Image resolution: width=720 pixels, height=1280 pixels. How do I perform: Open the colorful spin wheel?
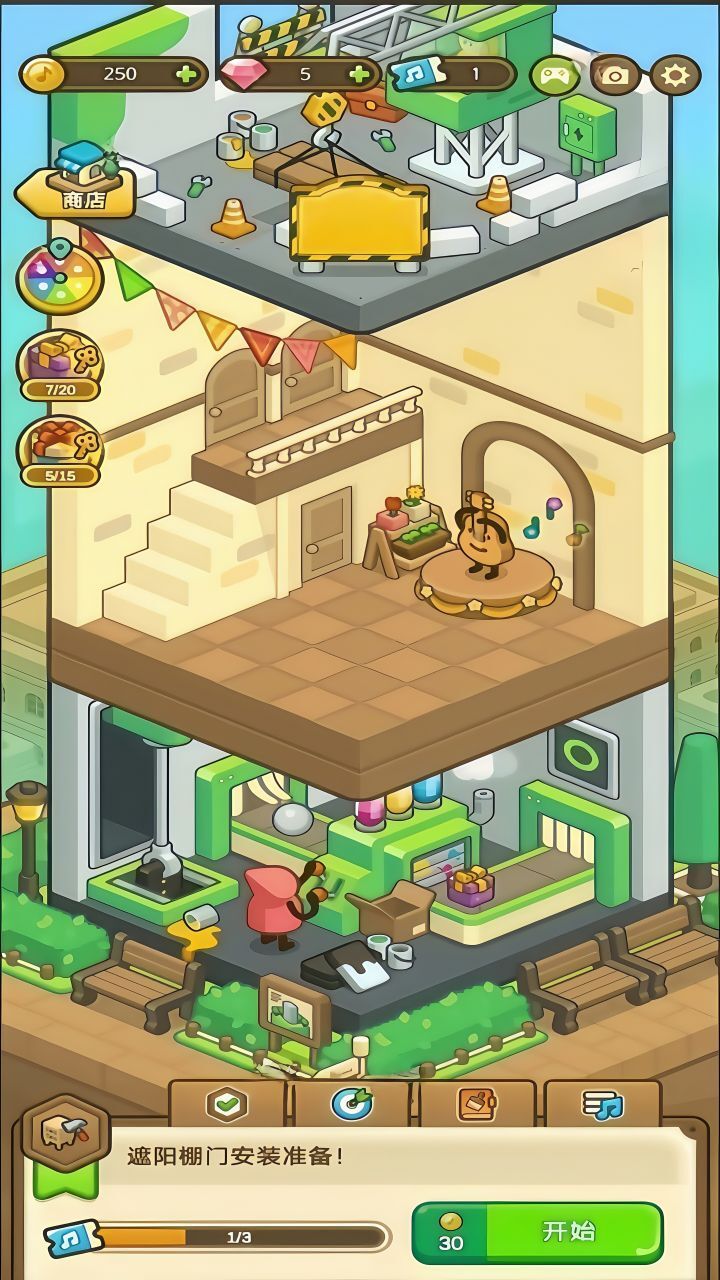click(x=60, y=278)
